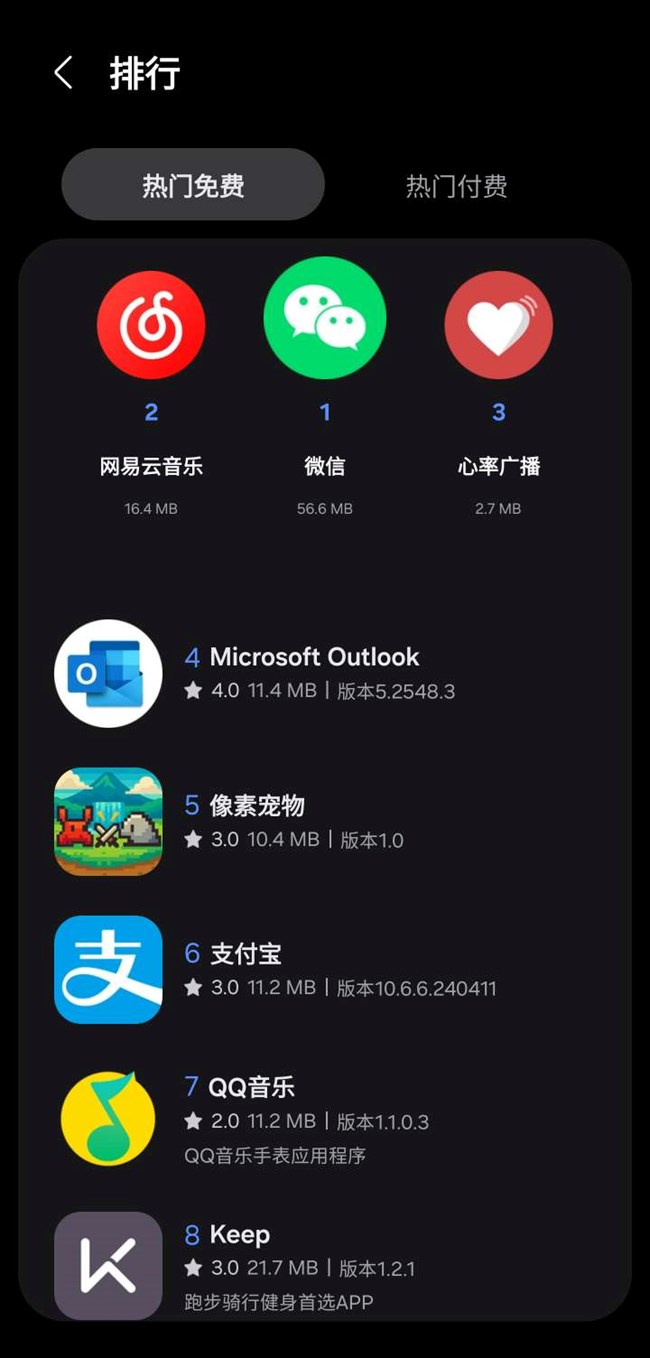The height and width of the screenshot is (1358, 650).
Task: Open 网易云音乐 ranked second
Action: click(x=151, y=325)
